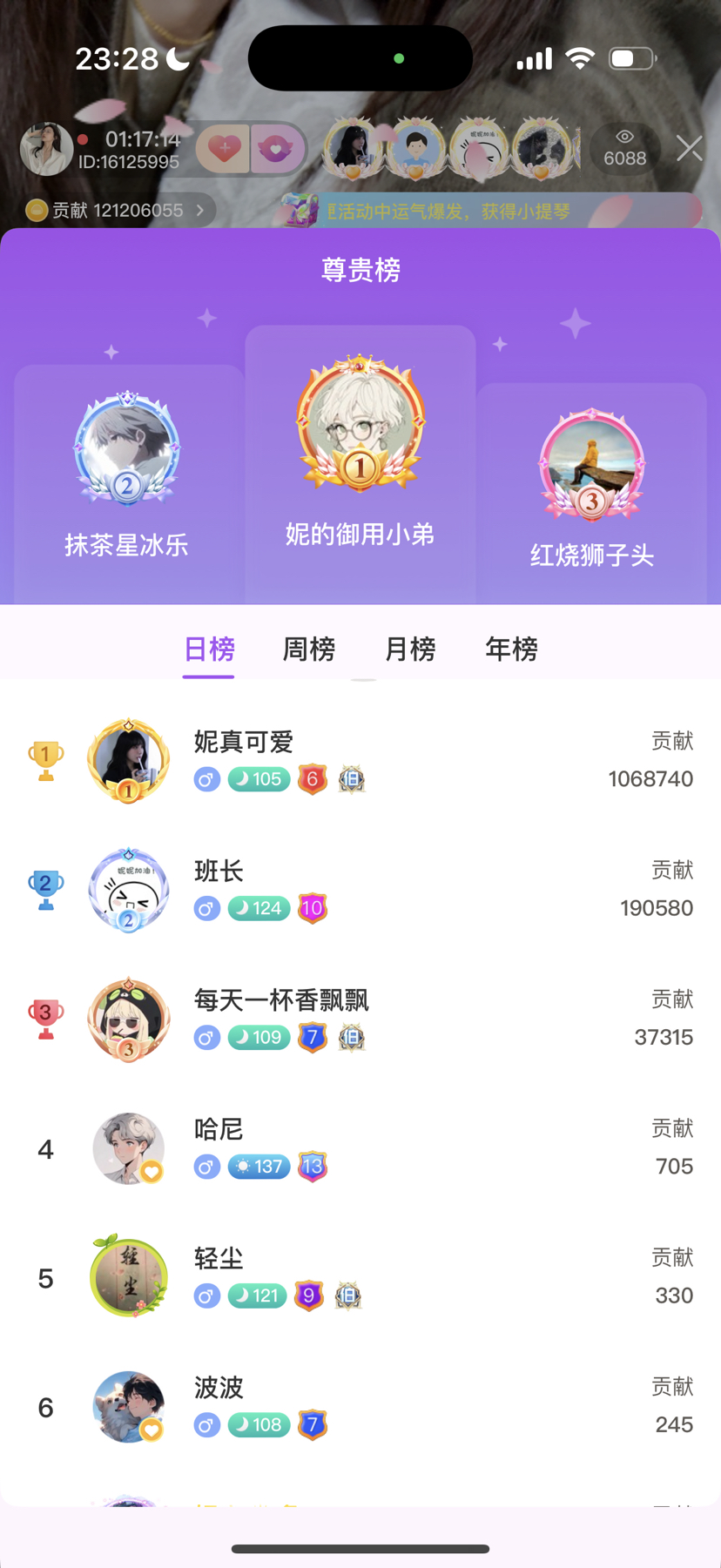
Task: Open 轻尘's profile row
Action: (x=360, y=1277)
